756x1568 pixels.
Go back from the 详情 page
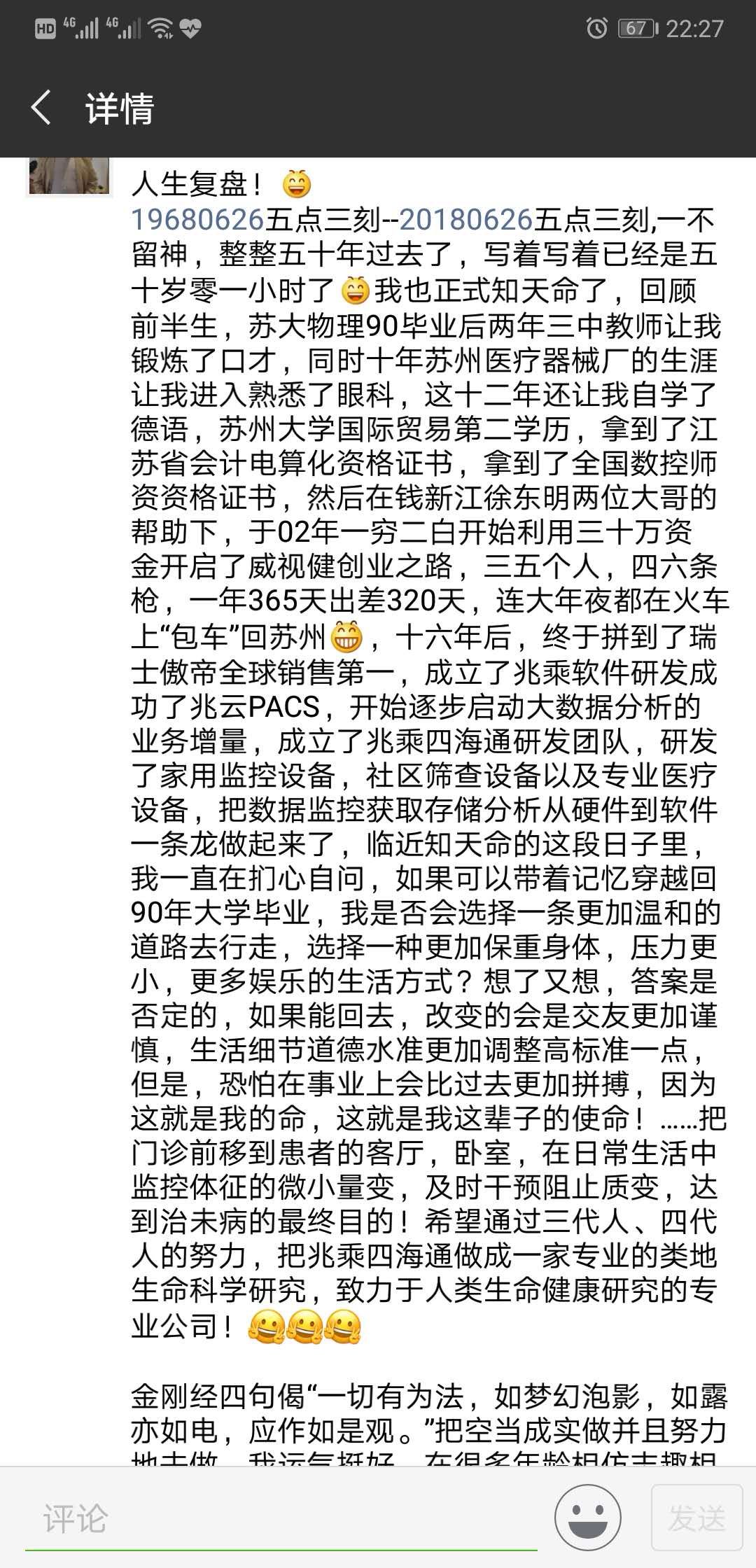point(42,108)
